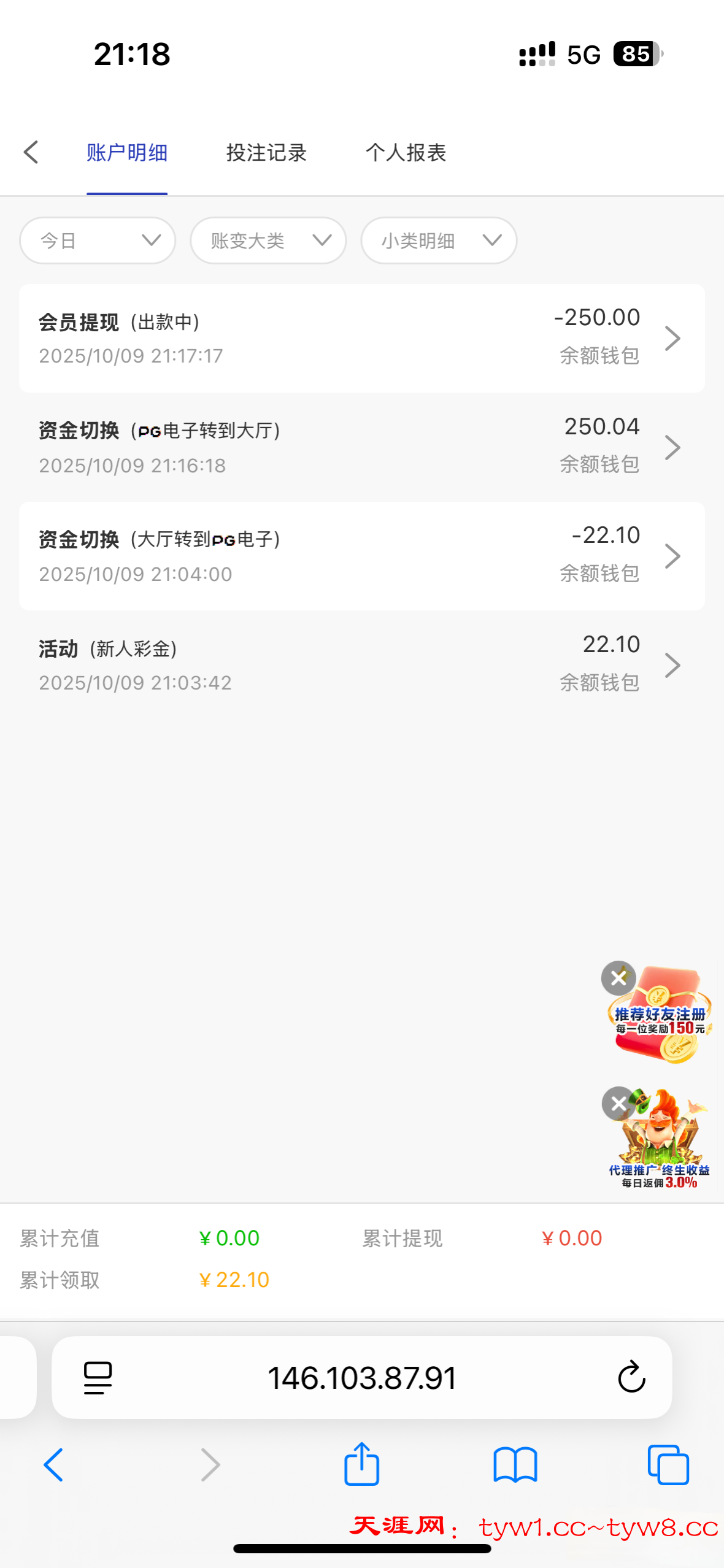Switch to the 个人报表 tab

point(406,153)
